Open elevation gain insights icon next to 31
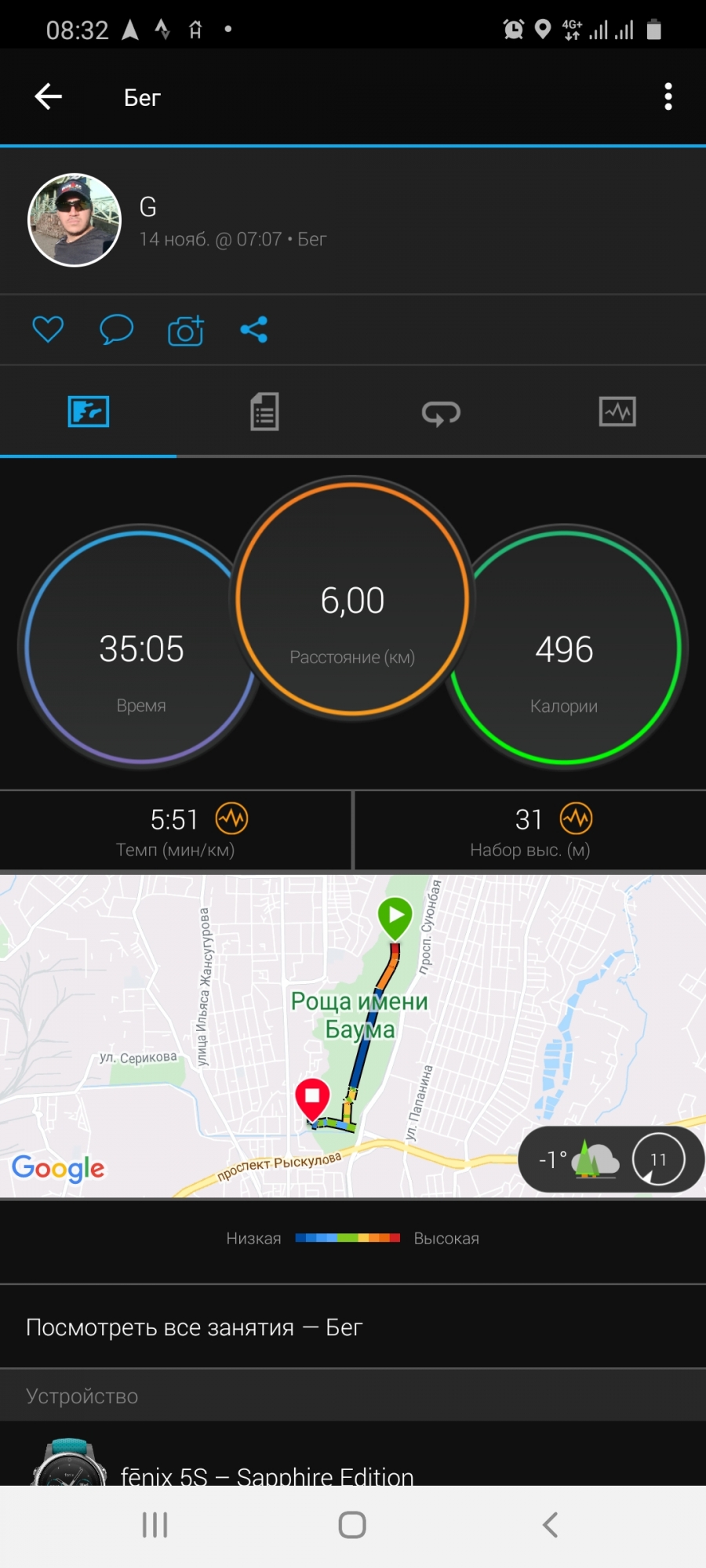Viewport: 706px width, 1568px height. click(x=577, y=818)
